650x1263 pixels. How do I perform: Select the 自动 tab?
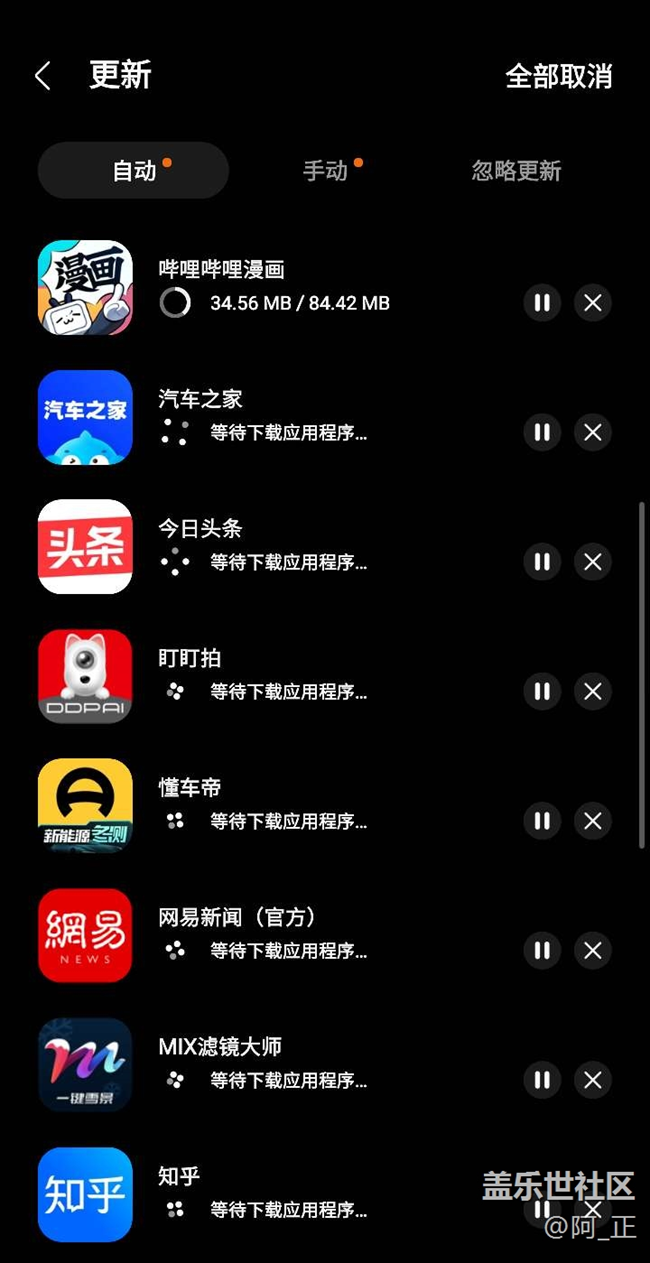coord(134,171)
